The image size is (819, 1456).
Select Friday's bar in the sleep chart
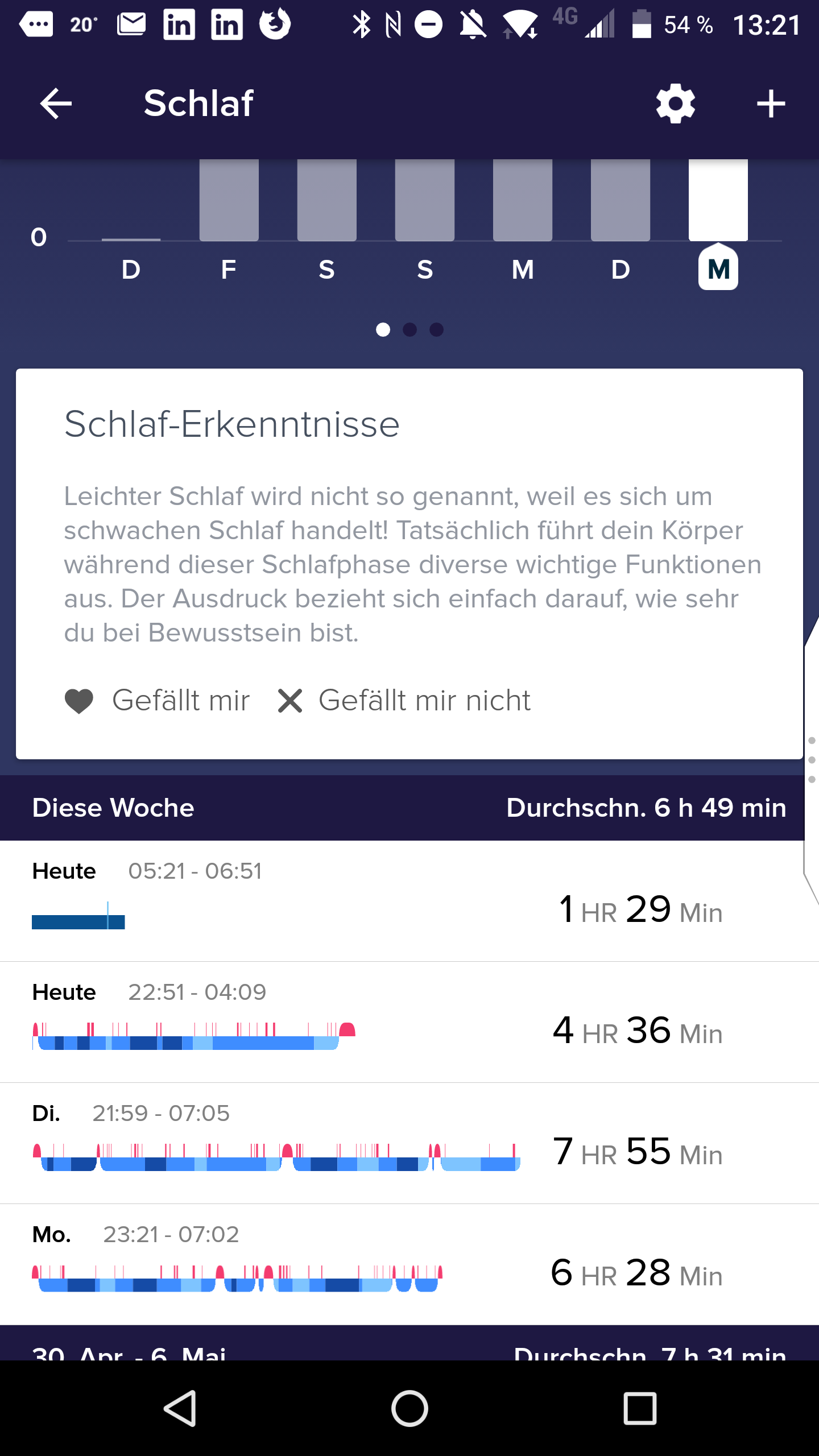(x=229, y=200)
